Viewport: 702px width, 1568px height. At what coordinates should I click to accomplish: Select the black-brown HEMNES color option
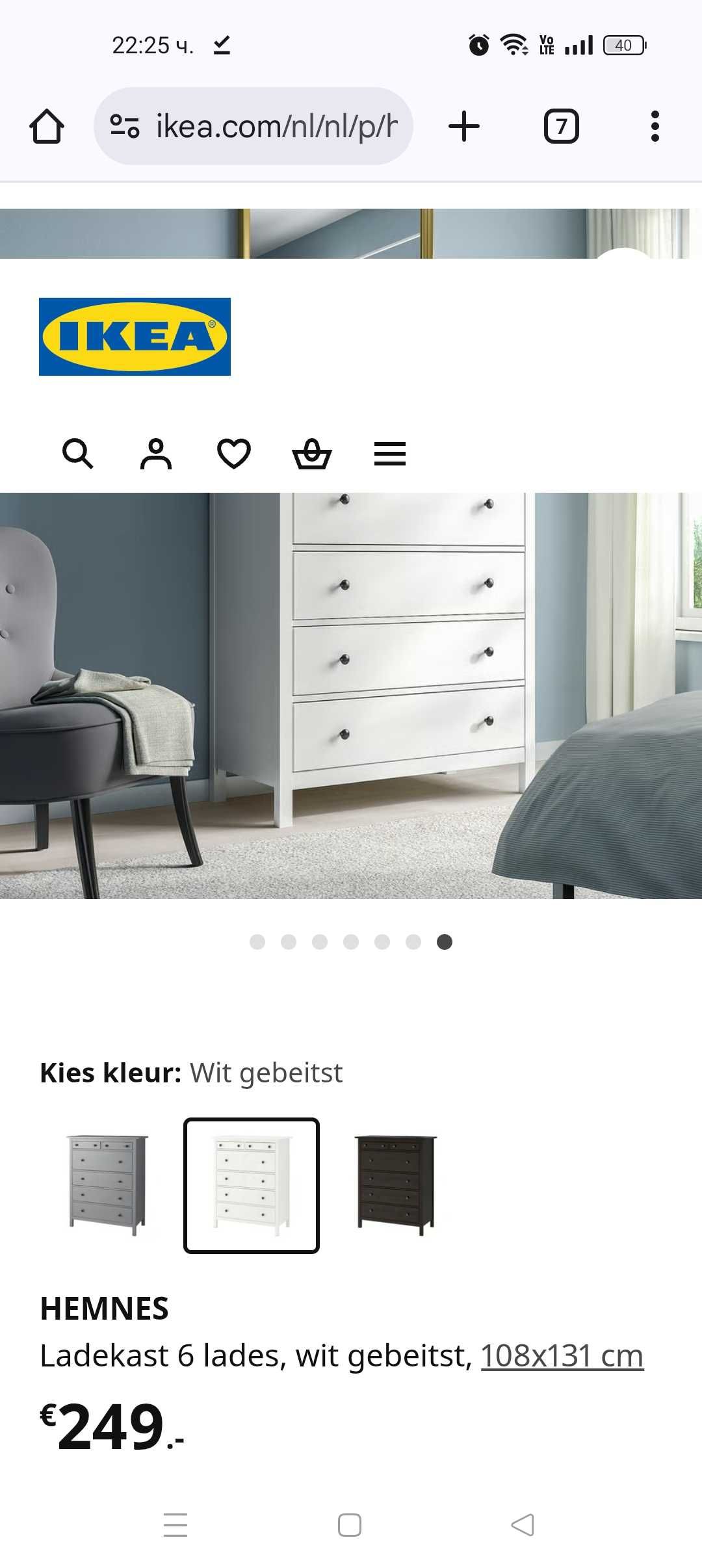point(395,1186)
